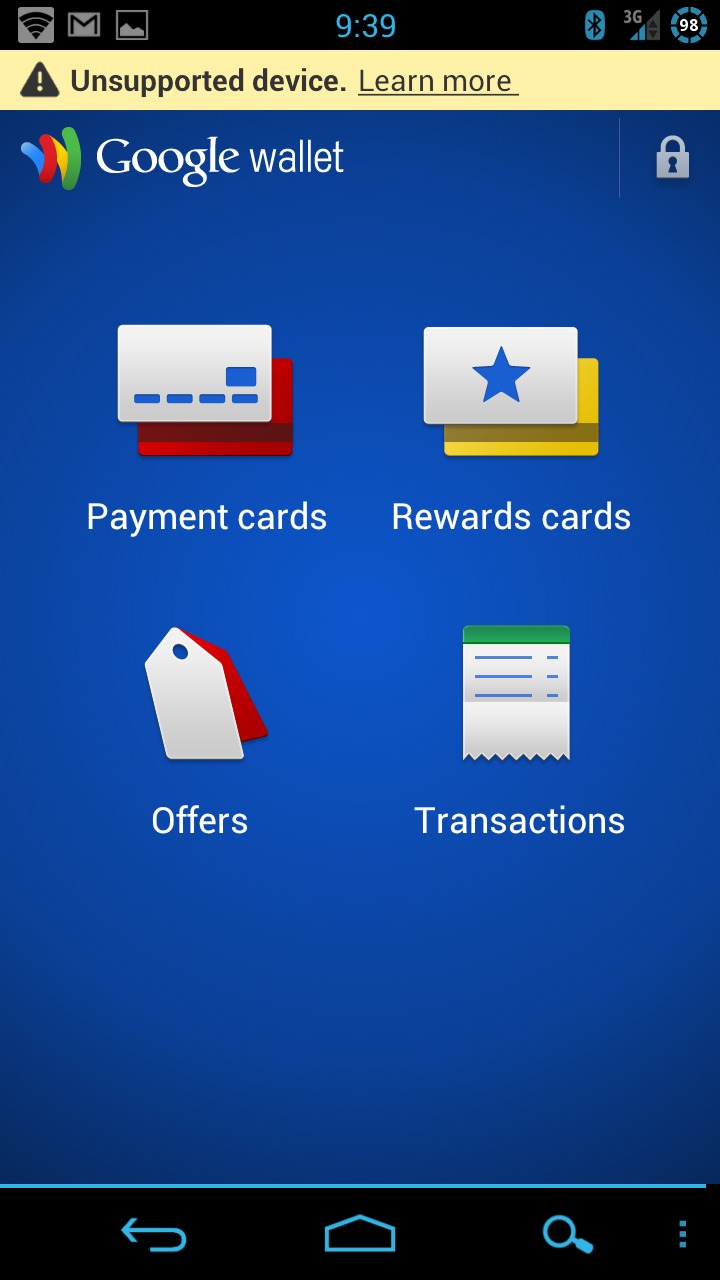Image resolution: width=720 pixels, height=1280 pixels.
Task: Lock the wallet with the padlock icon
Action: [672, 158]
